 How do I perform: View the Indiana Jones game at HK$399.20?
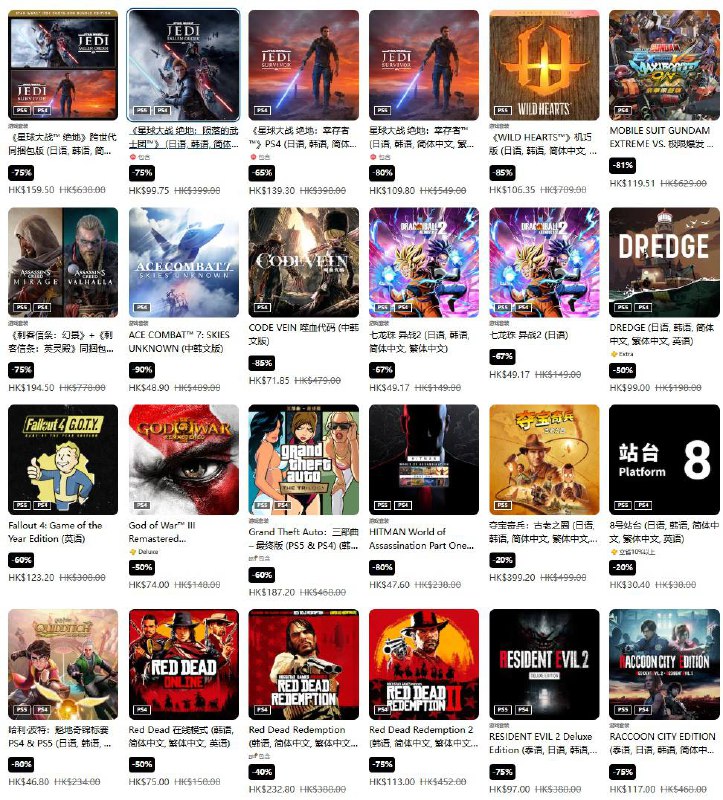[x=544, y=459]
